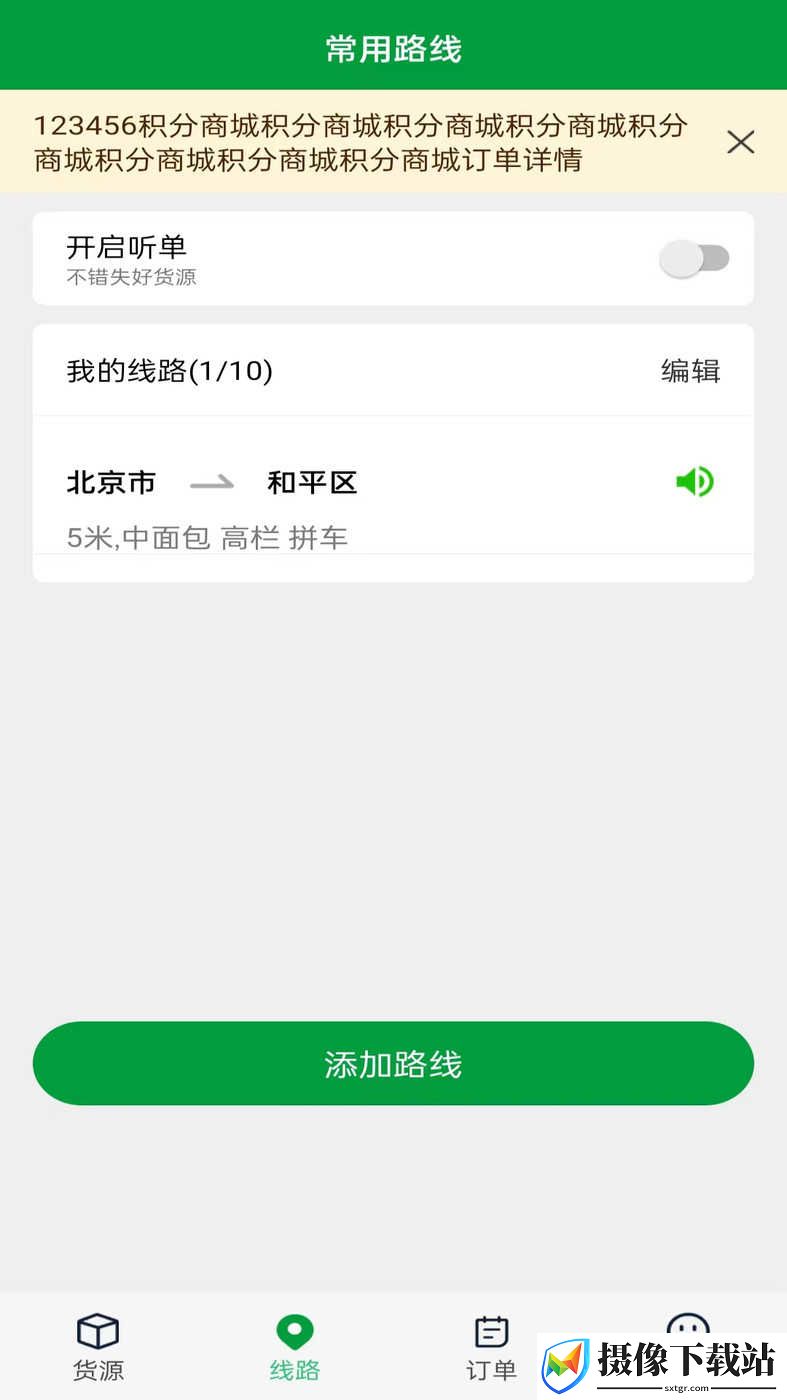This screenshot has height=1400, width=787.
Task: Dismiss the yellow notice banner
Action: (x=740, y=142)
